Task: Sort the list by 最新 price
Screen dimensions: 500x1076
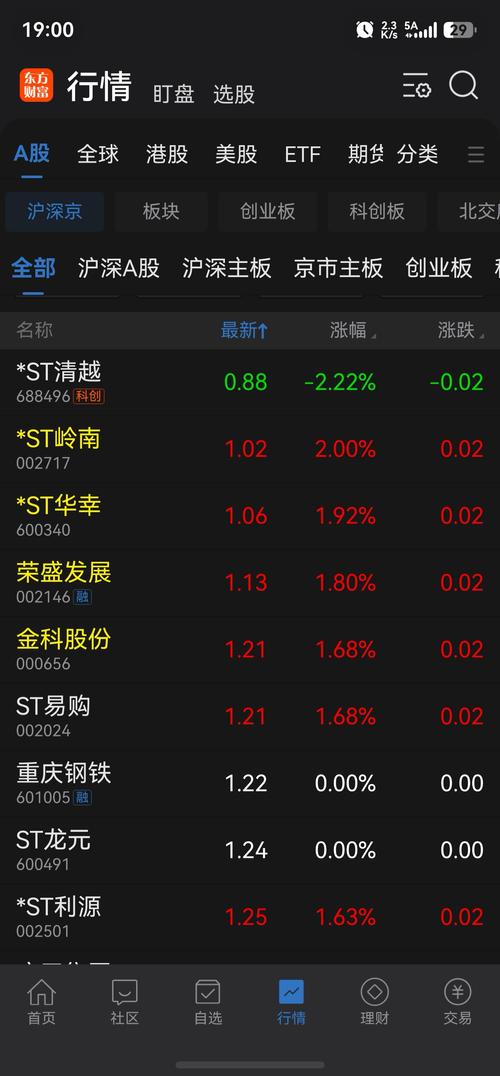Action: [244, 331]
